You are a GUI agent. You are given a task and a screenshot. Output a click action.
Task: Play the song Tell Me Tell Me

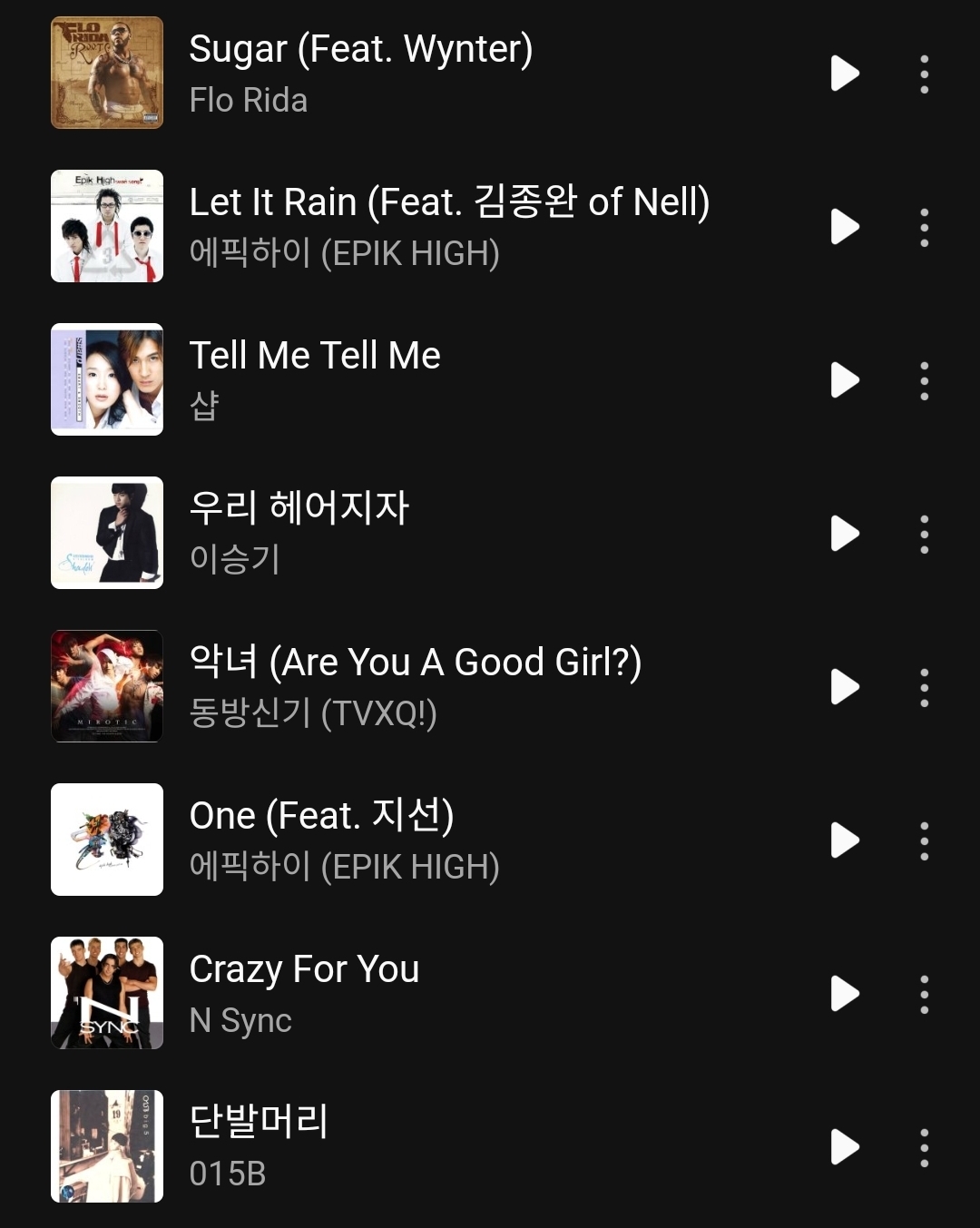click(845, 380)
